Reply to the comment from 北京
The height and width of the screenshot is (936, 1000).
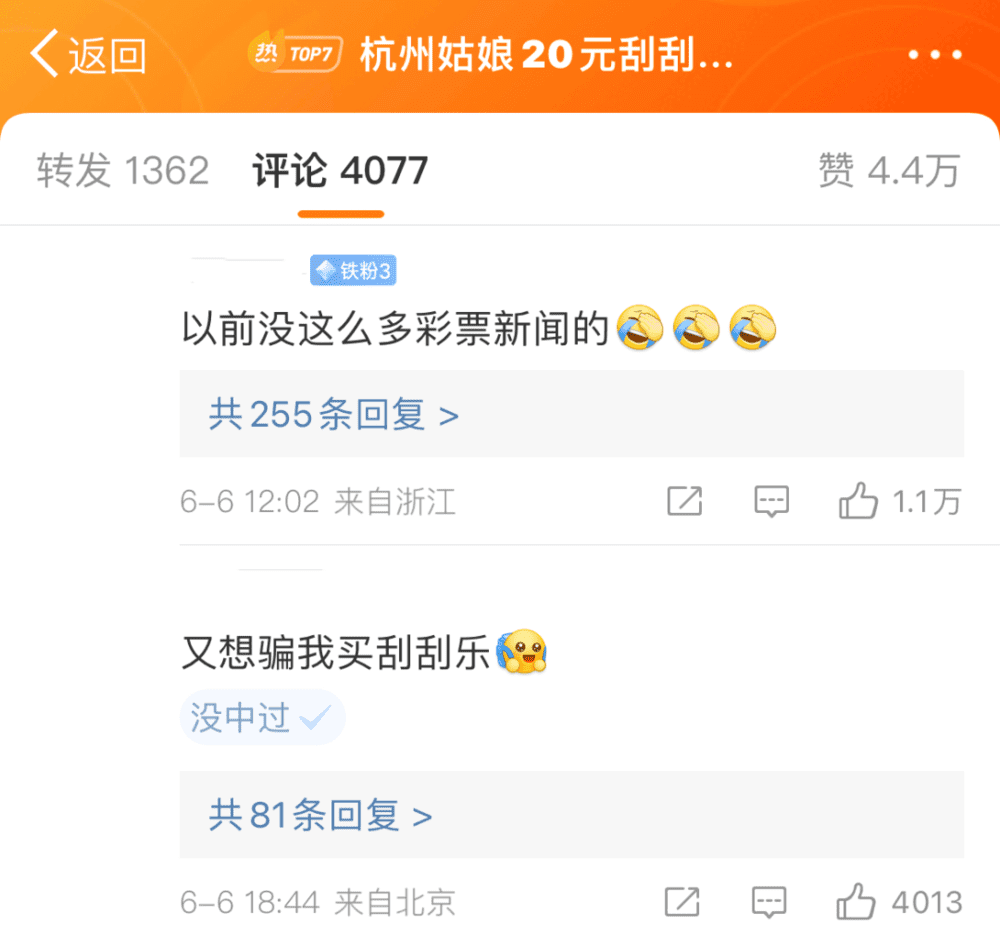click(x=769, y=902)
